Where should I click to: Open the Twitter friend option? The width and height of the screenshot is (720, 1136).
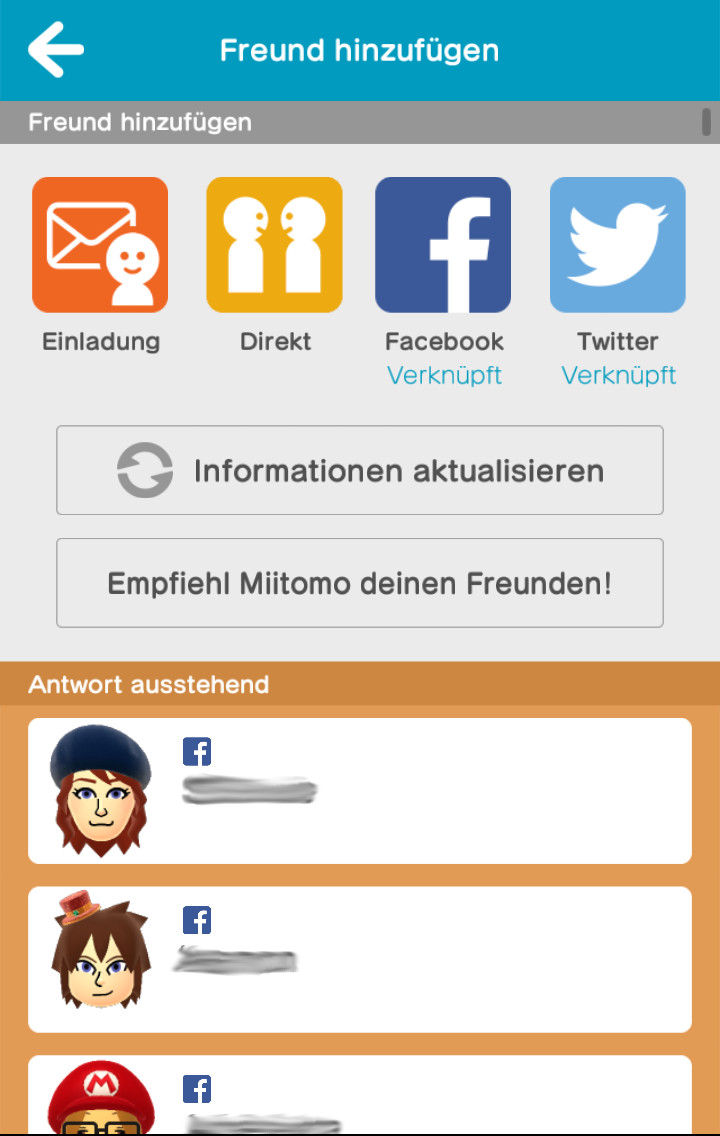617,246
